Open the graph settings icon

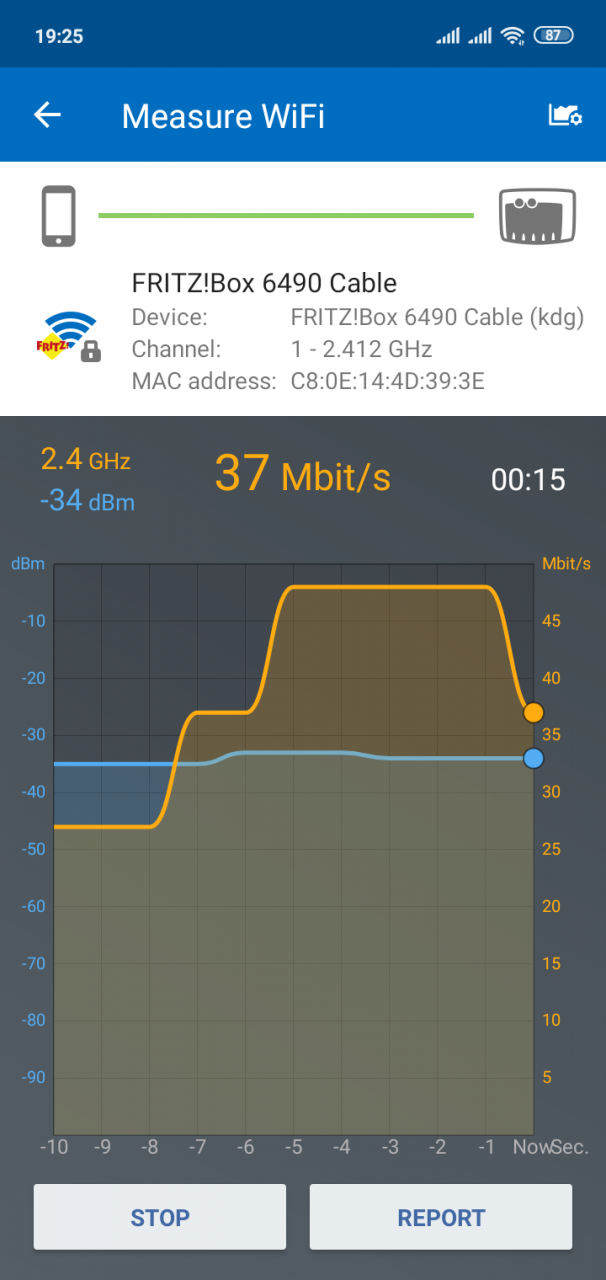coord(565,116)
